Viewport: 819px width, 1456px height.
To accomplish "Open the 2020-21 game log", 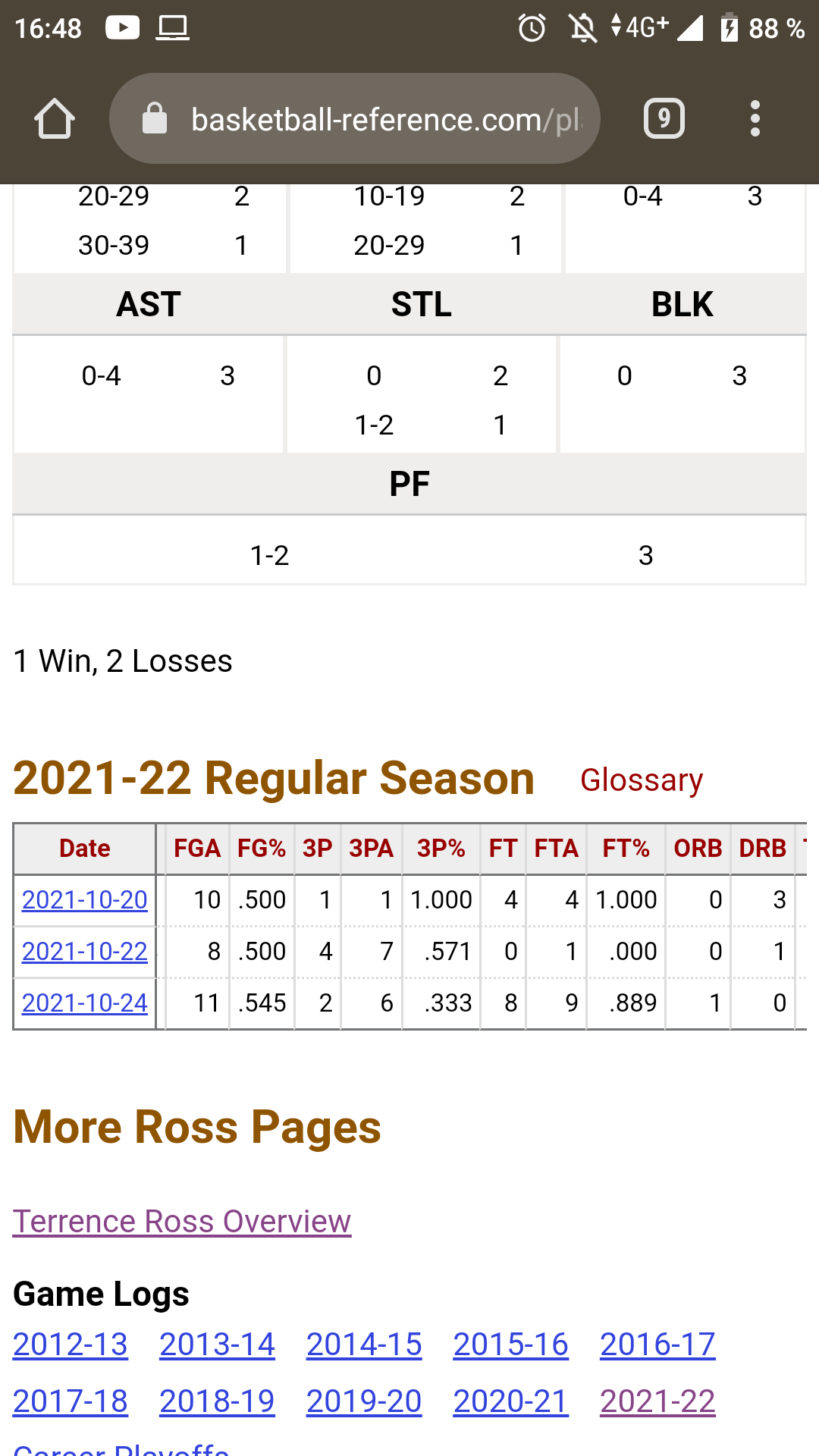I will (x=511, y=1401).
